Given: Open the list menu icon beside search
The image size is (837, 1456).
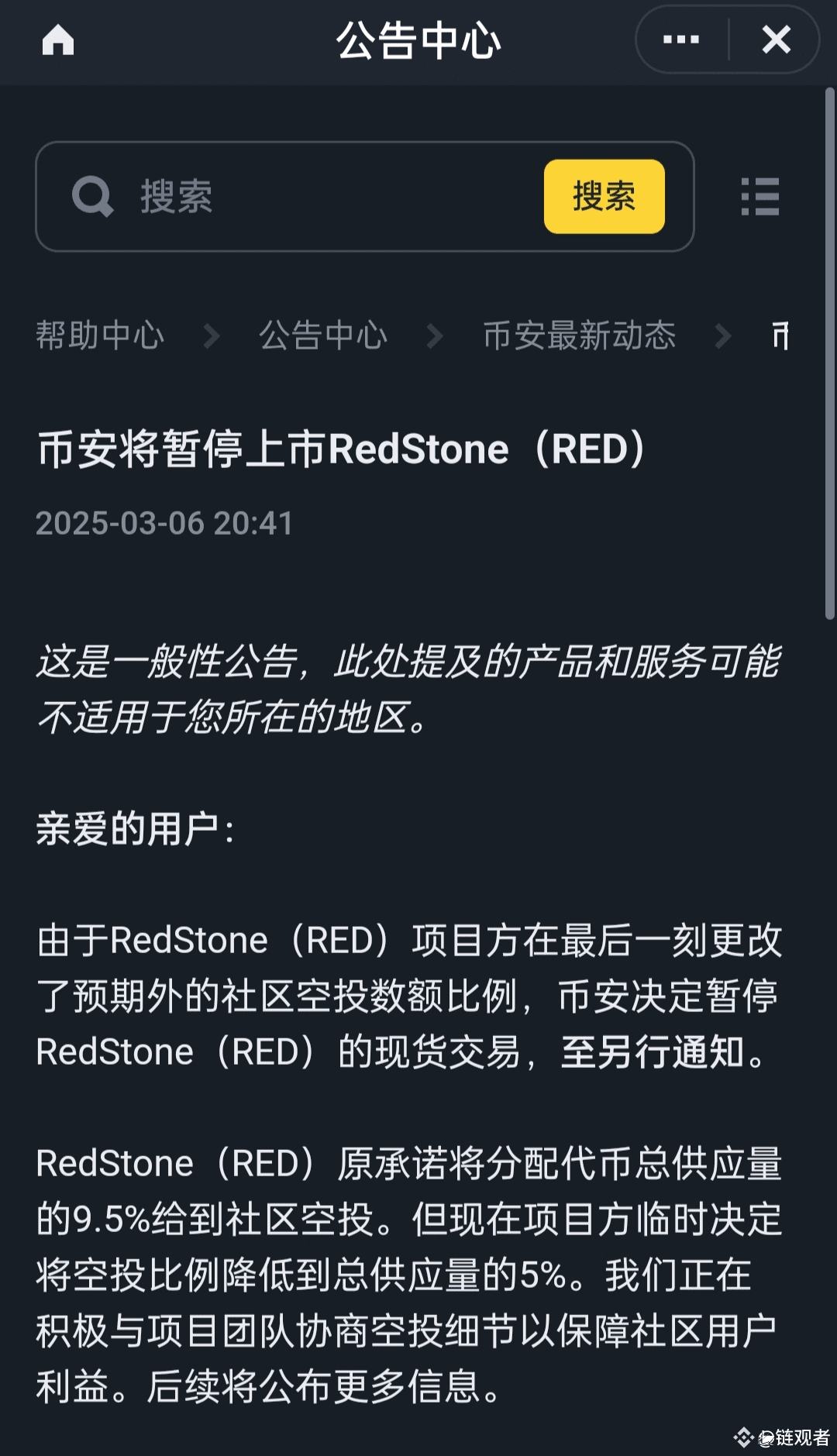Looking at the screenshot, I should click(x=759, y=196).
